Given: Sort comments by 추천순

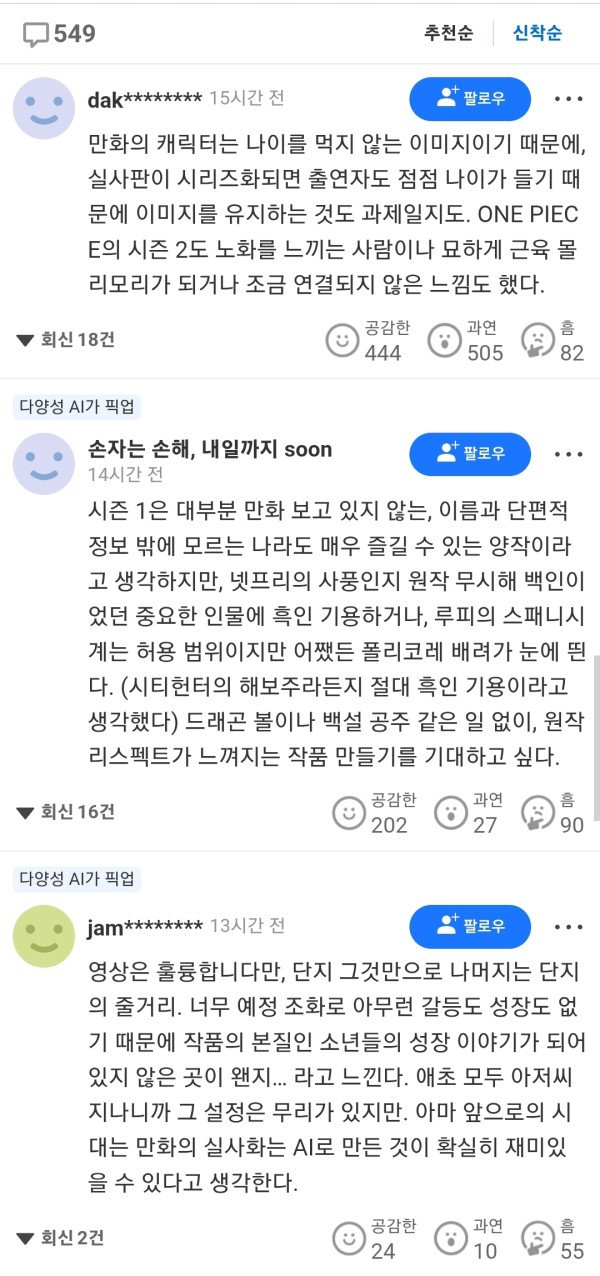Looking at the screenshot, I should click(x=448, y=33).
